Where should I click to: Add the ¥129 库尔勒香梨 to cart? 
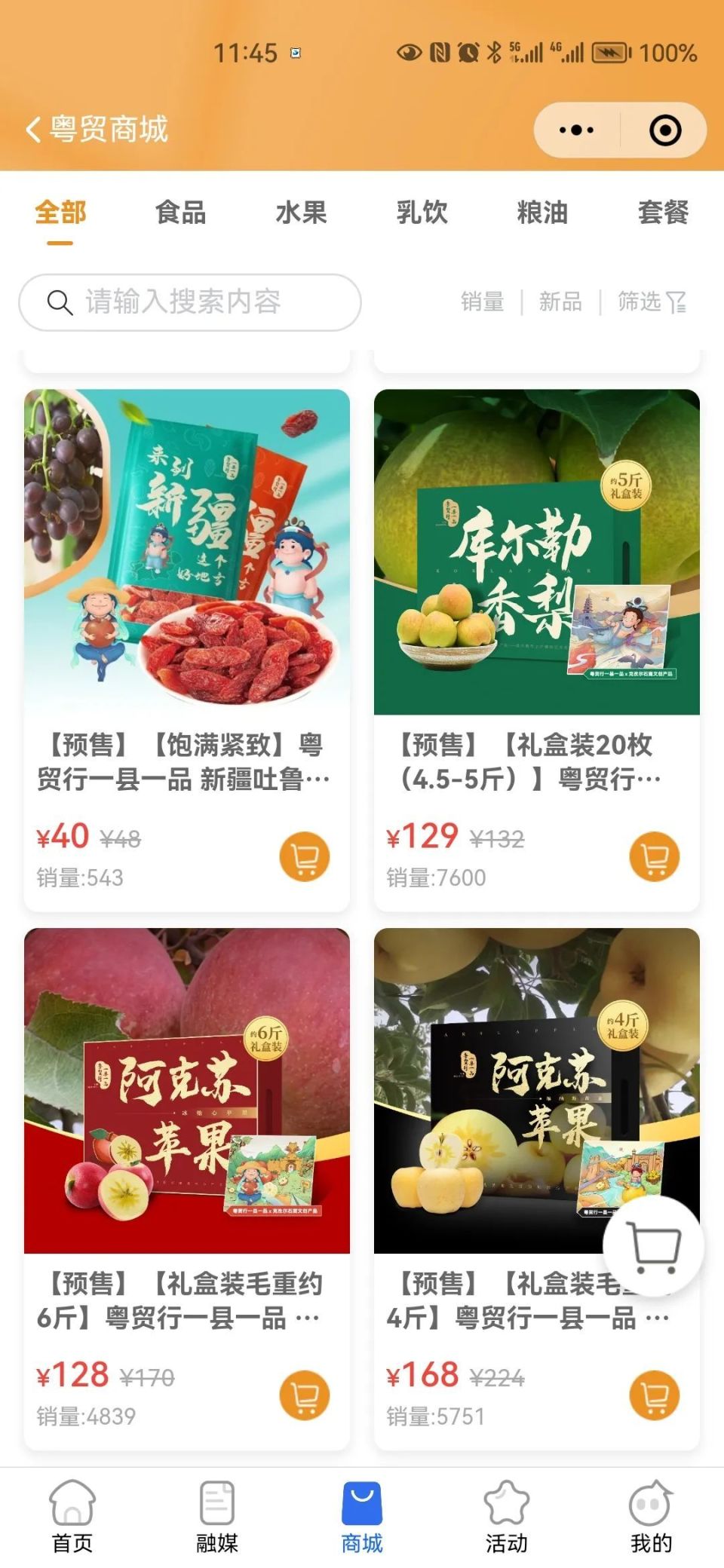pos(654,856)
